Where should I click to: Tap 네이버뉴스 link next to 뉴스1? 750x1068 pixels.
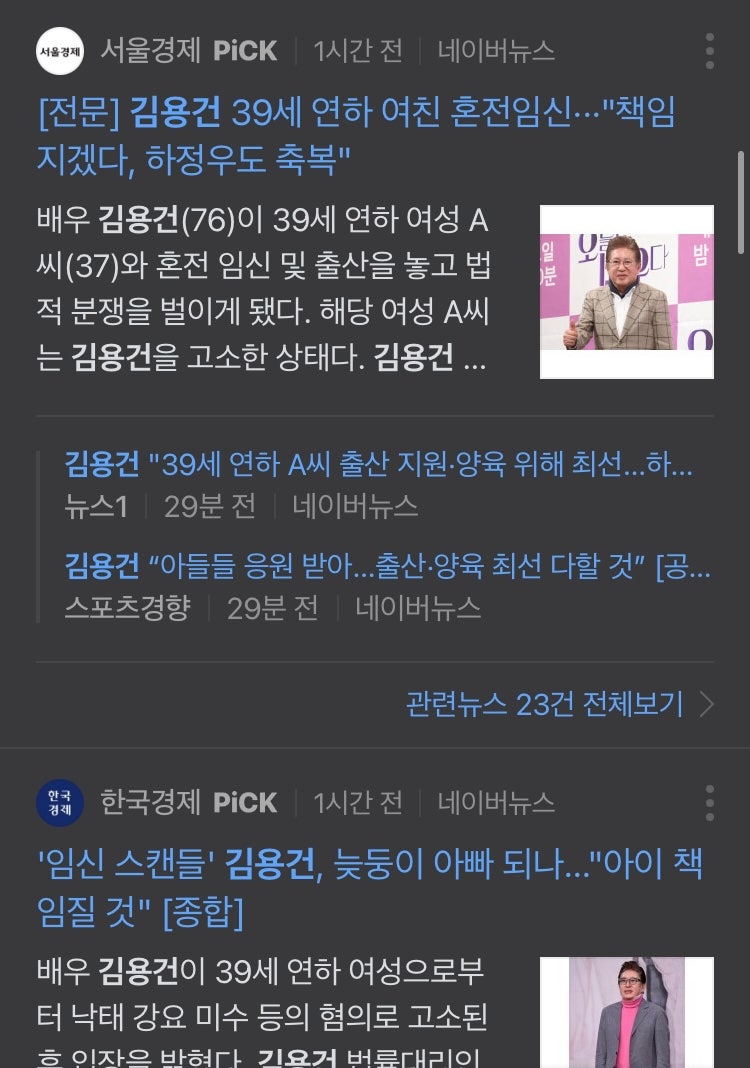tap(355, 506)
